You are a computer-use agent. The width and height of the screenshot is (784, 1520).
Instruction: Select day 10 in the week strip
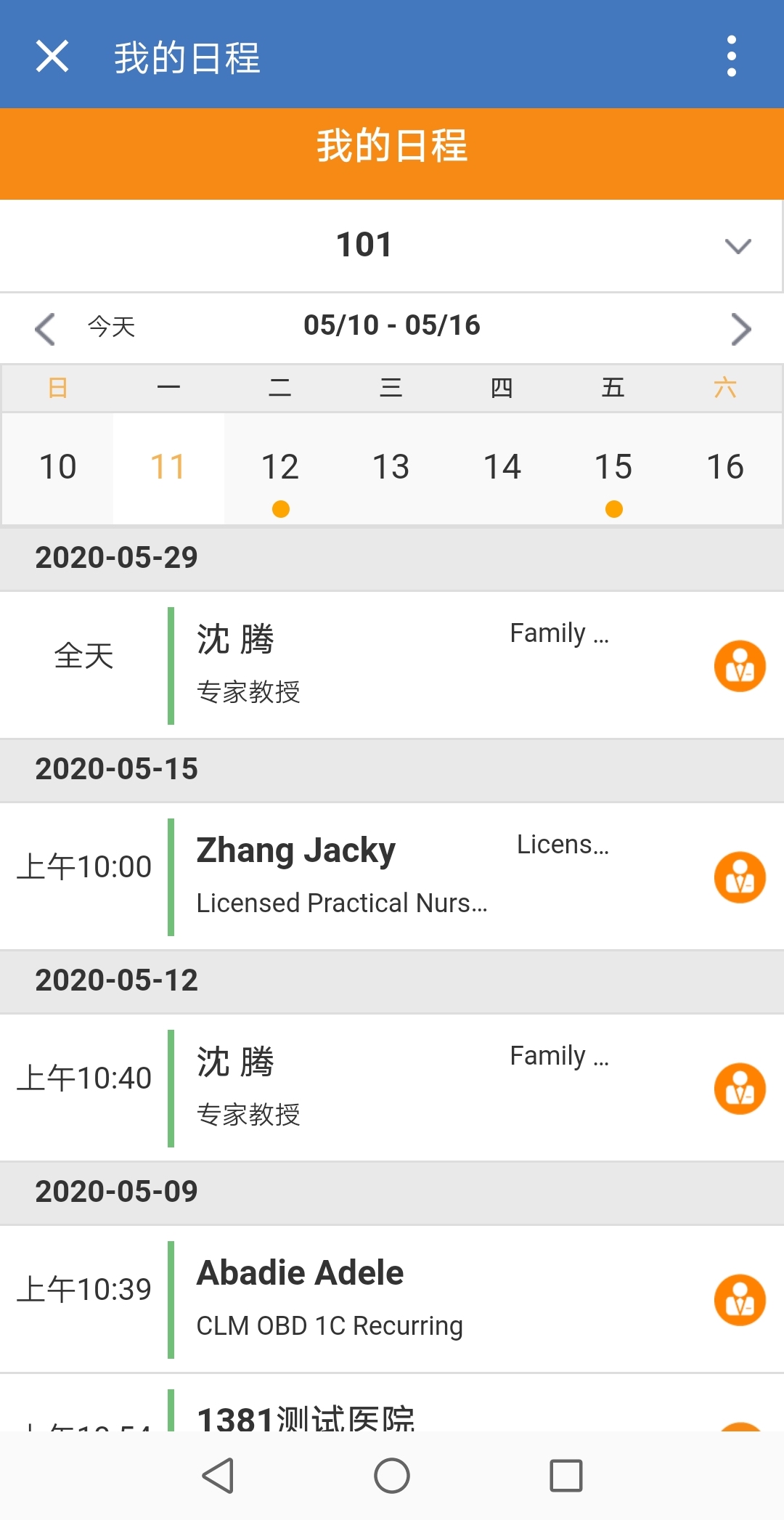pos(57,467)
